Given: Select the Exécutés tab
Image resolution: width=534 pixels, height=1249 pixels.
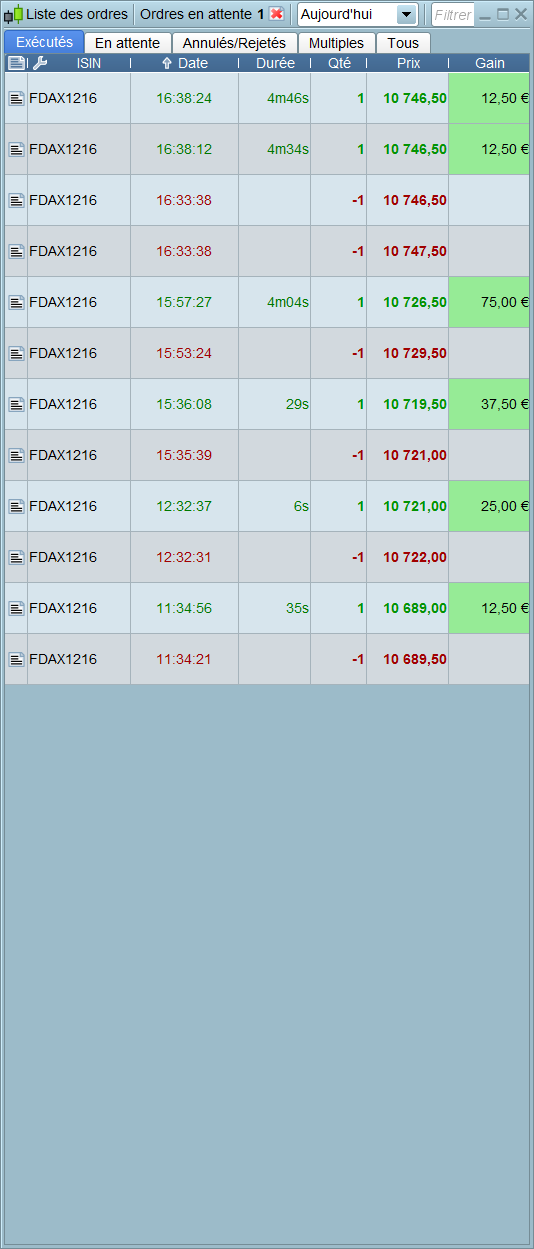Looking at the screenshot, I should pyautogui.click(x=44, y=42).
